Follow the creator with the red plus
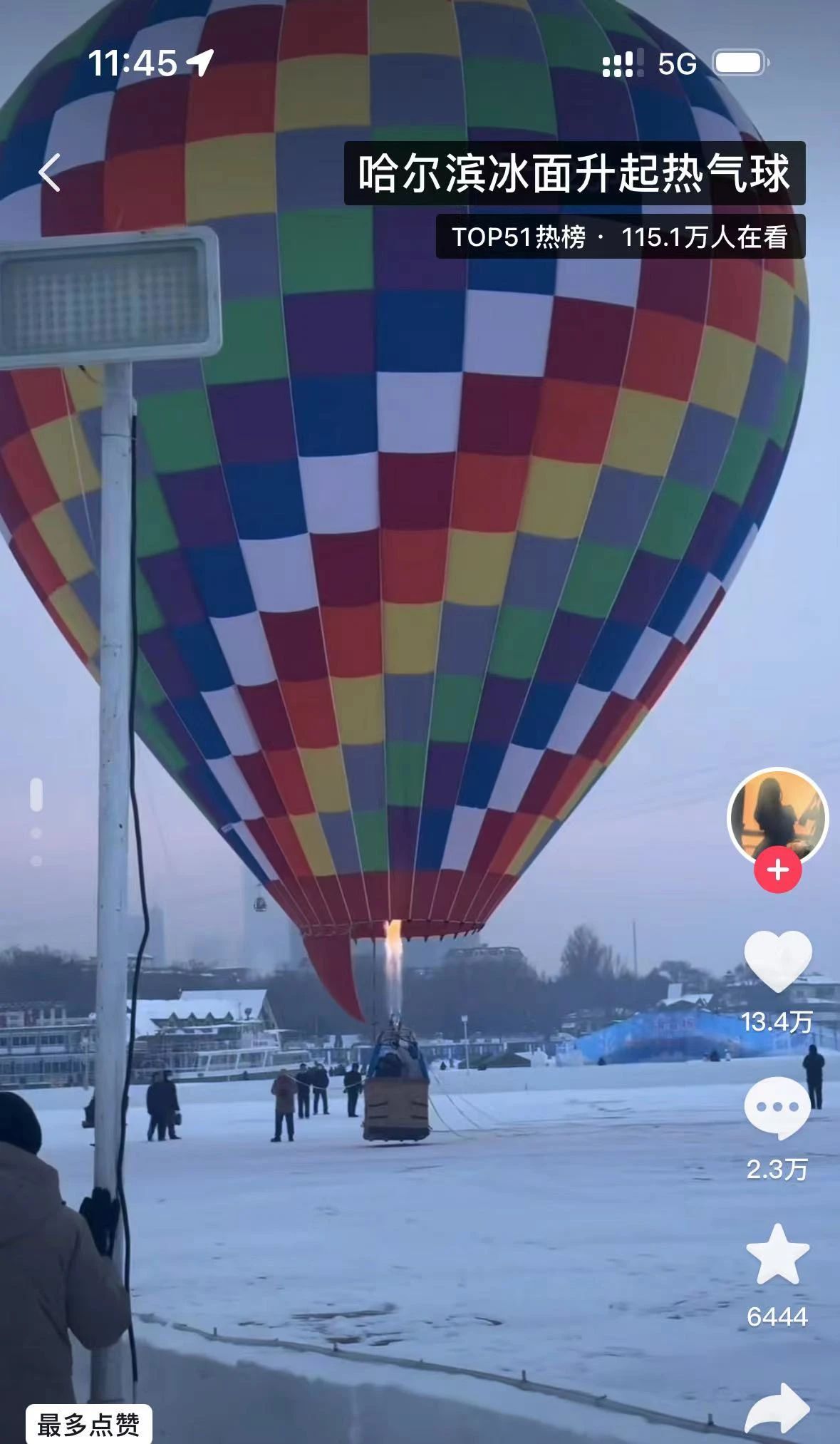The image size is (840, 1444). tap(778, 870)
